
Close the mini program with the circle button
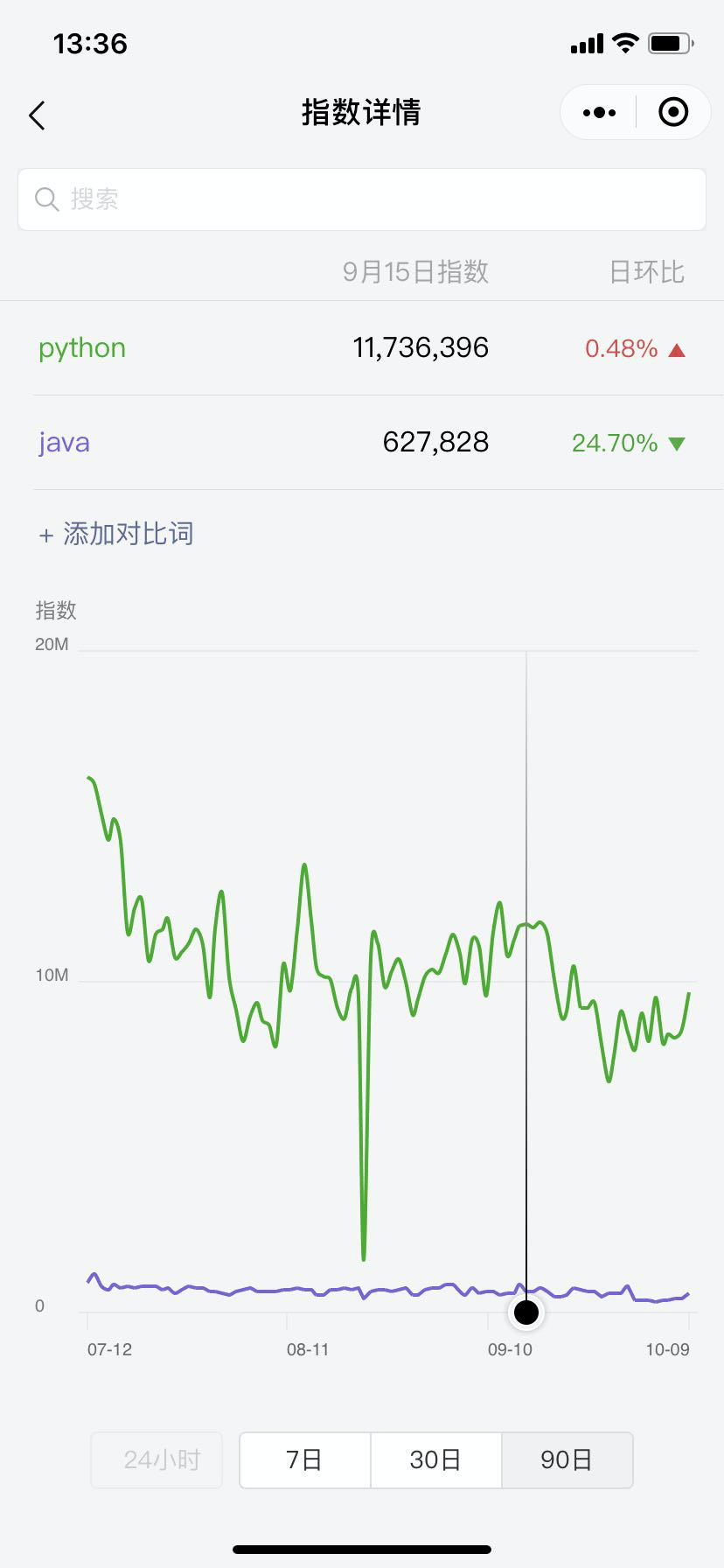(673, 112)
